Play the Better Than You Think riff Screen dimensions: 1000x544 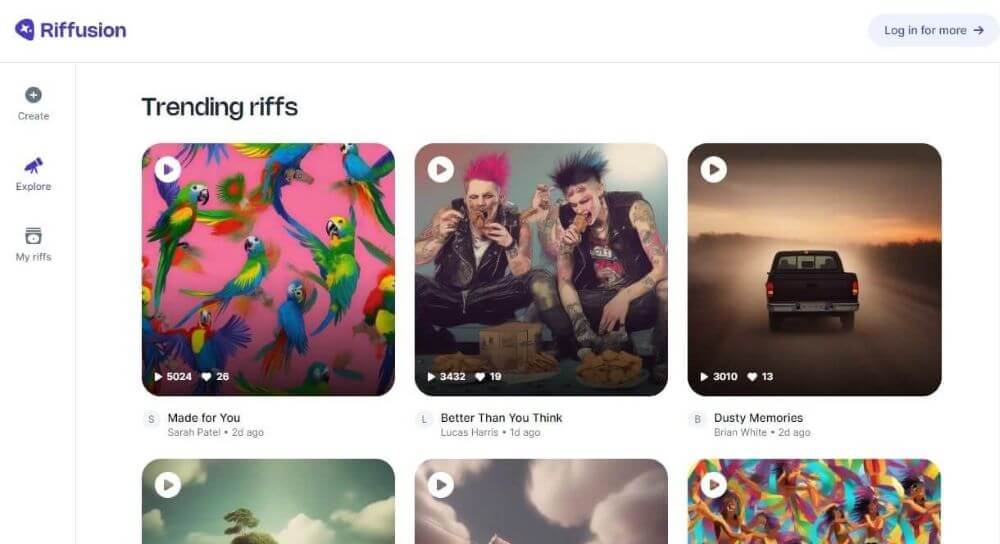point(441,169)
